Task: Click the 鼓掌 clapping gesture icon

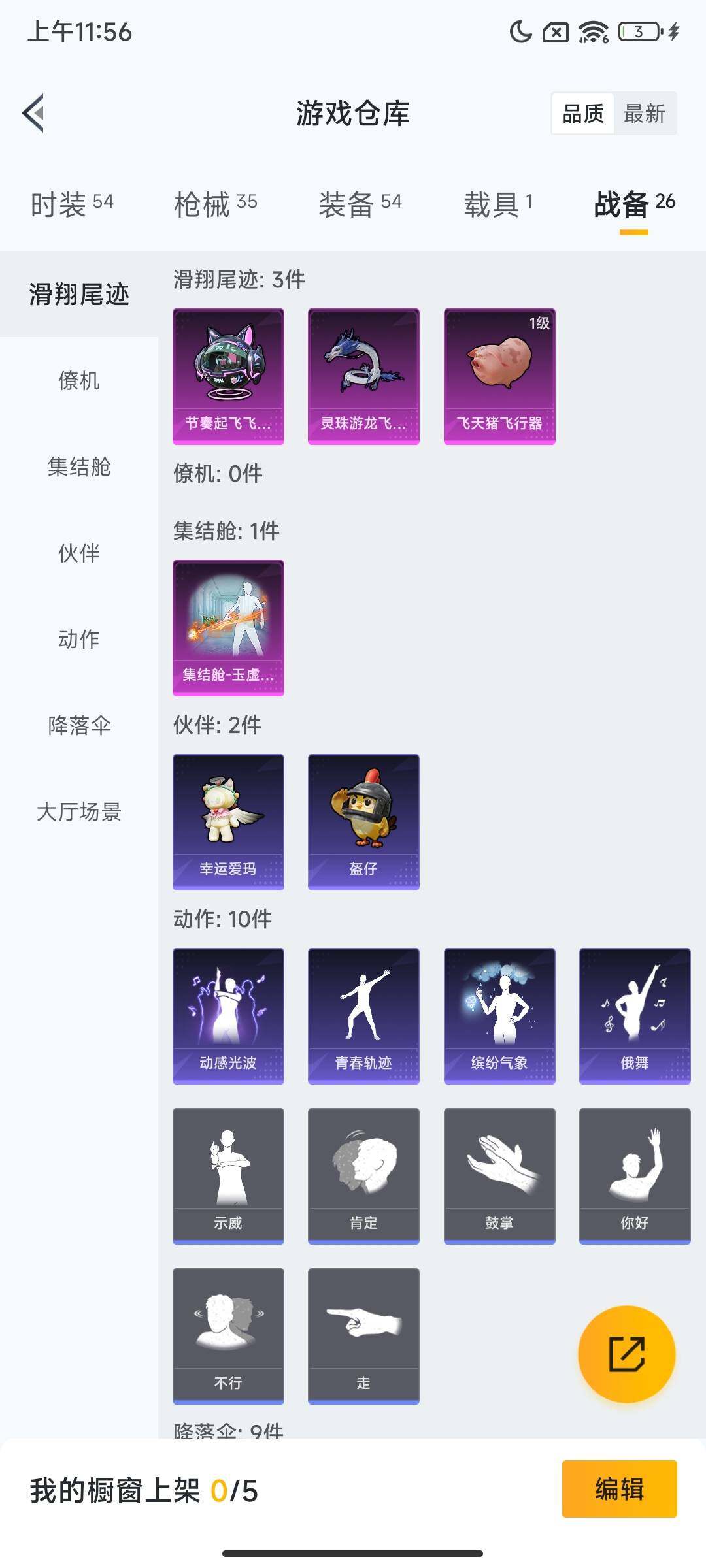Action: (x=499, y=1173)
